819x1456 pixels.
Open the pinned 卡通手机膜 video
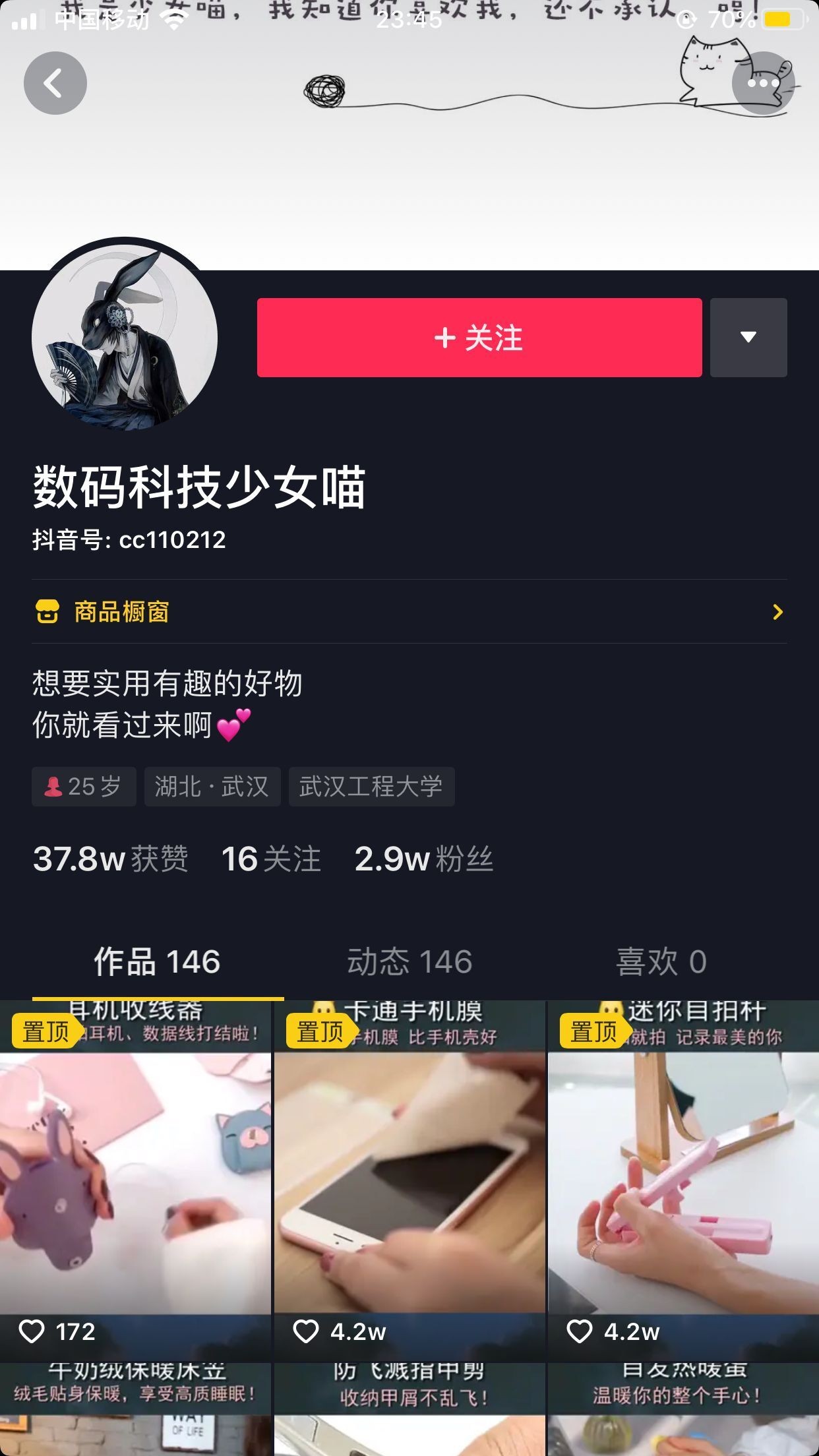tap(409, 1180)
